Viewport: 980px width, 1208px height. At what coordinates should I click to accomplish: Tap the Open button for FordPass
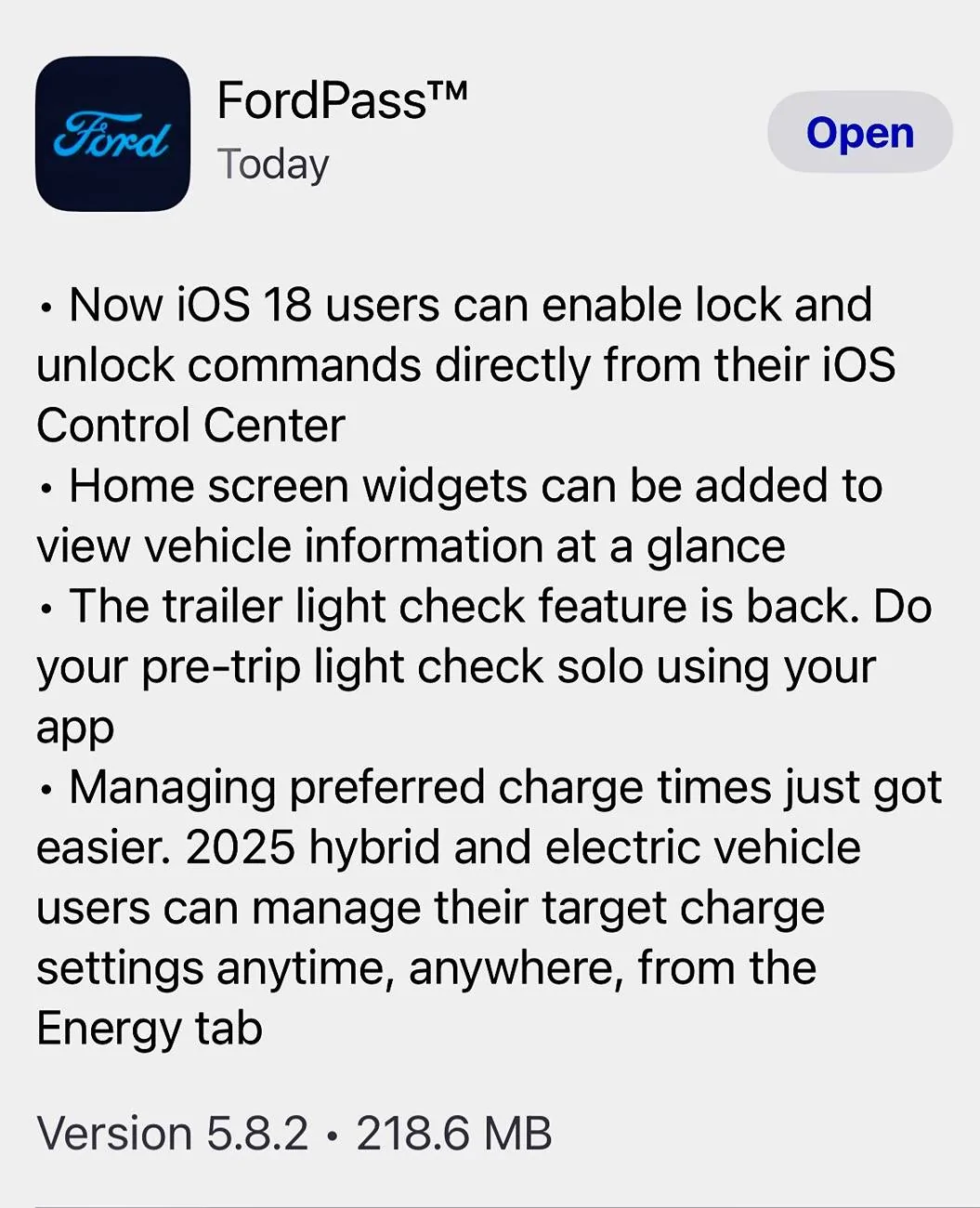(x=859, y=132)
